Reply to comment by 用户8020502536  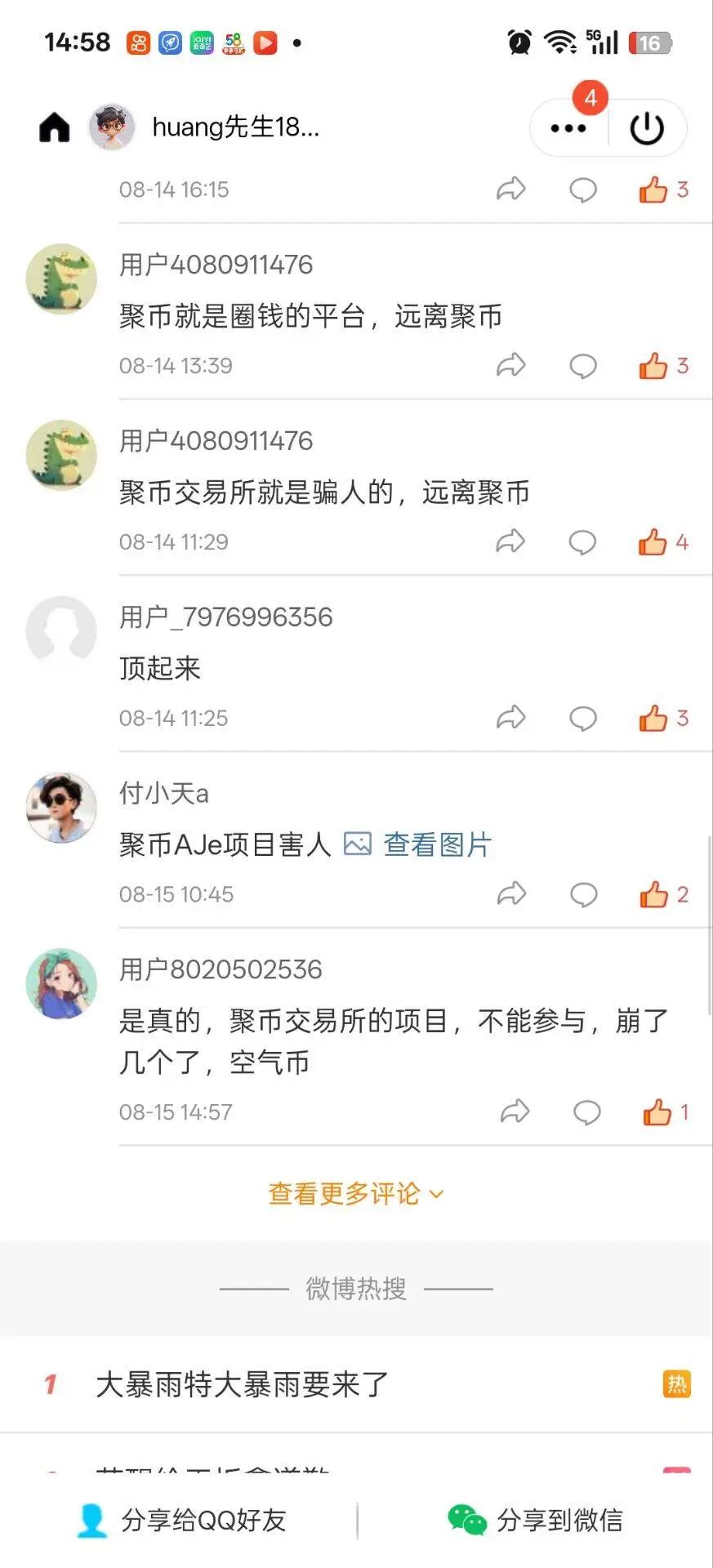coord(586,1112)
